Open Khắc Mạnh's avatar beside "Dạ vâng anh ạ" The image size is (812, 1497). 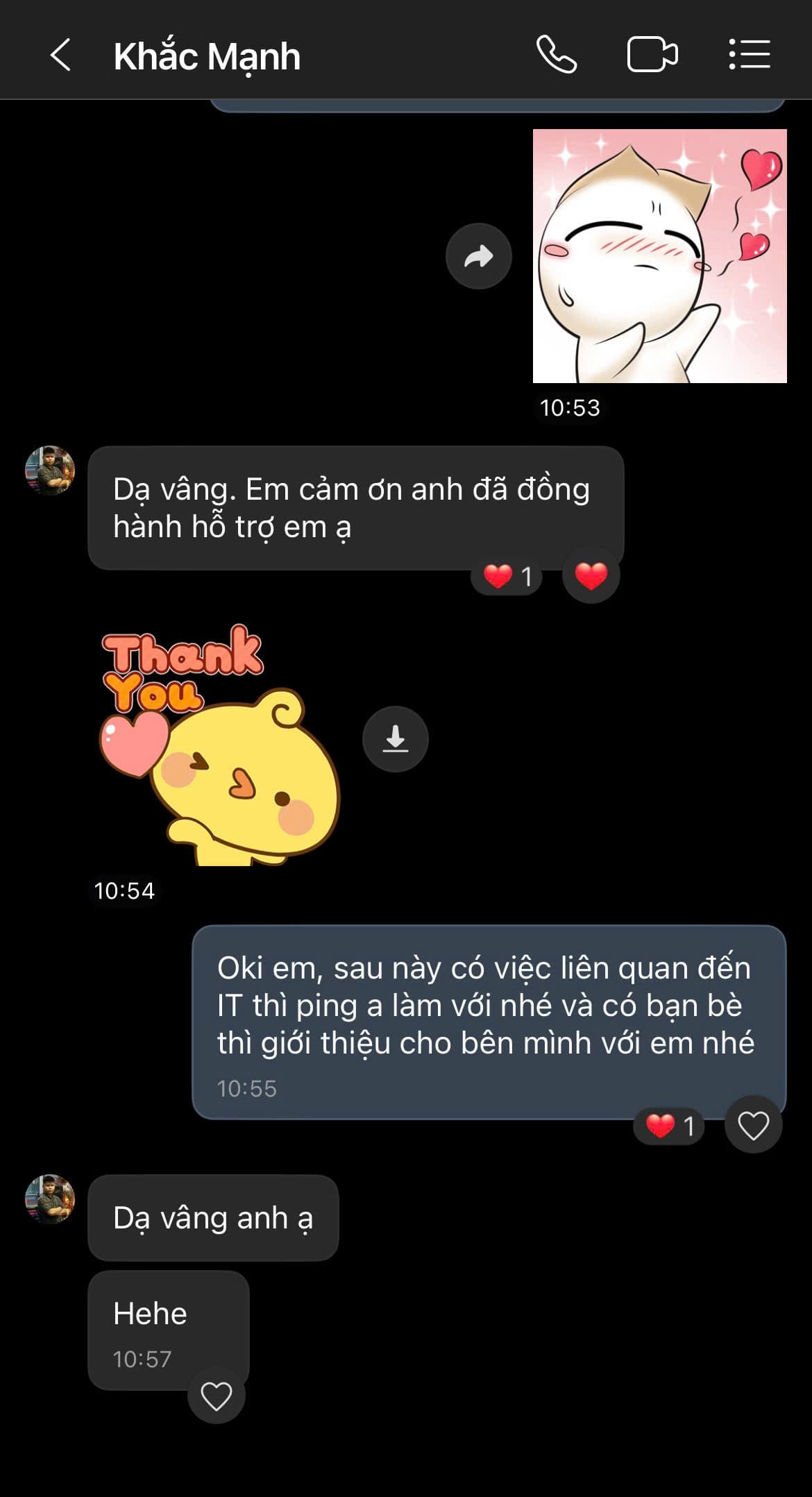tap(50, 1199)
